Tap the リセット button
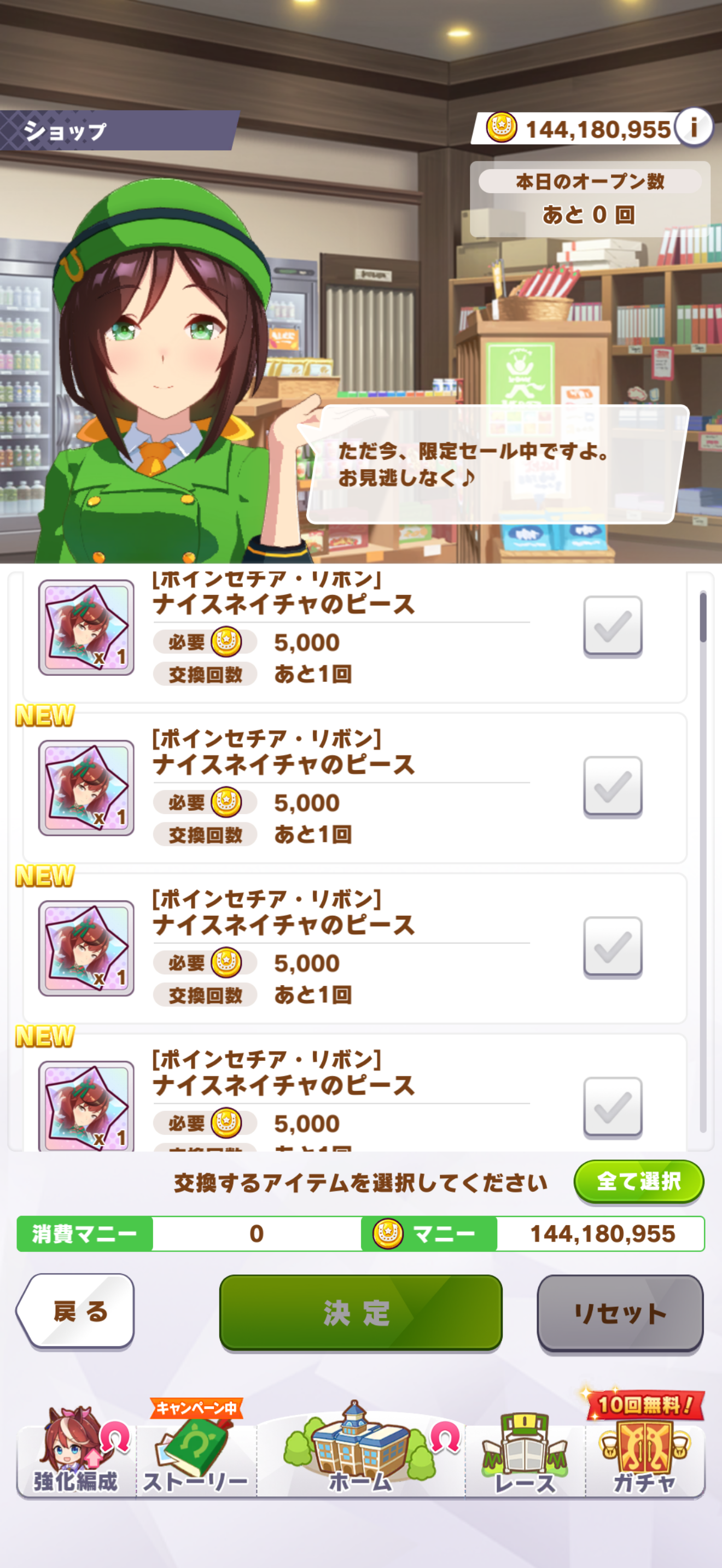The height and width of the screenshot is (1568, 722). pyautogui.click(x=620, y=1313)
